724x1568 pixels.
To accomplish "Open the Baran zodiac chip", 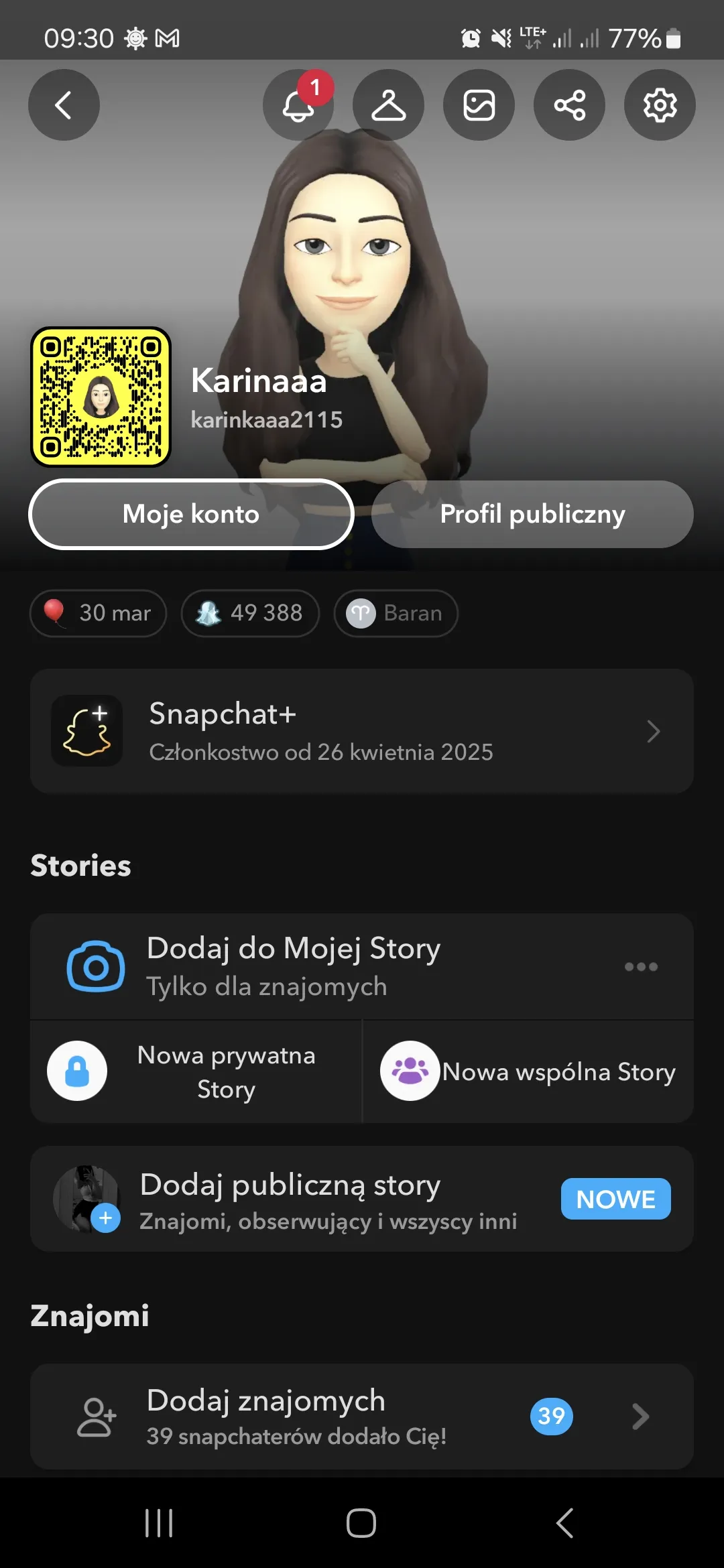I will click(396, 613).
